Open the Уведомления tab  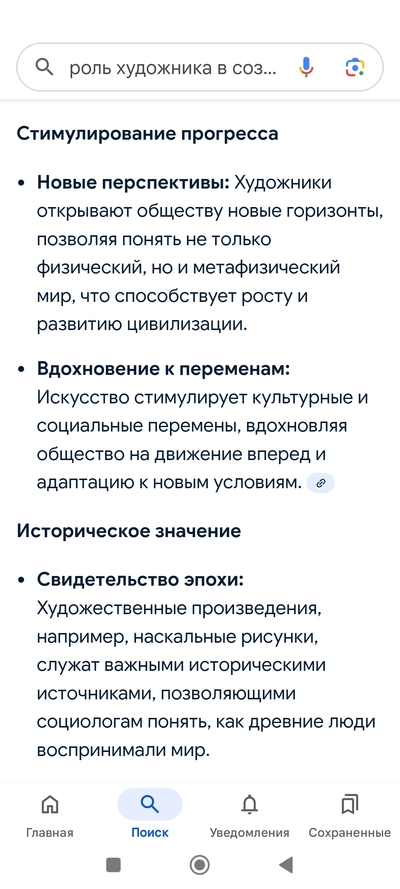[249, 815]
